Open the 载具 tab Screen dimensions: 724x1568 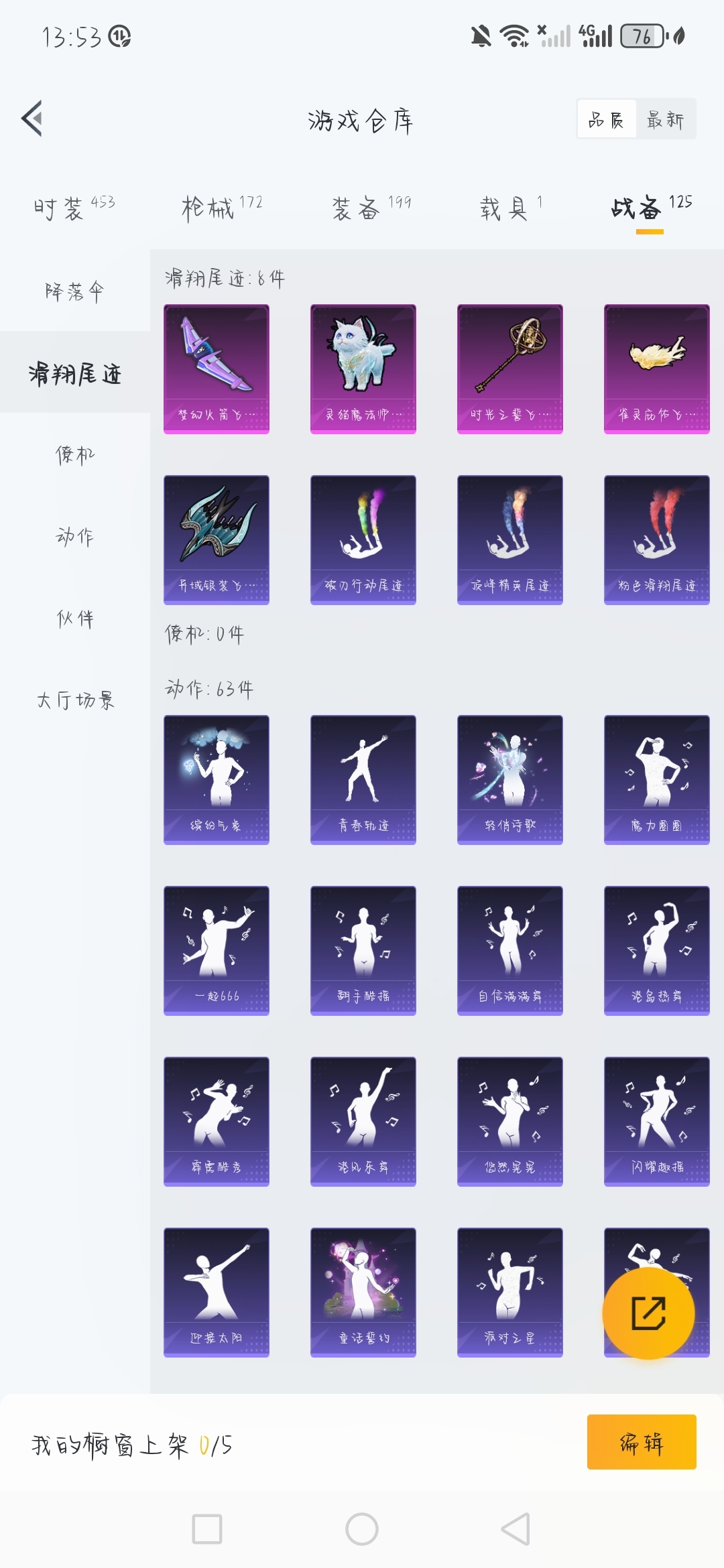[x=511, y=208]
